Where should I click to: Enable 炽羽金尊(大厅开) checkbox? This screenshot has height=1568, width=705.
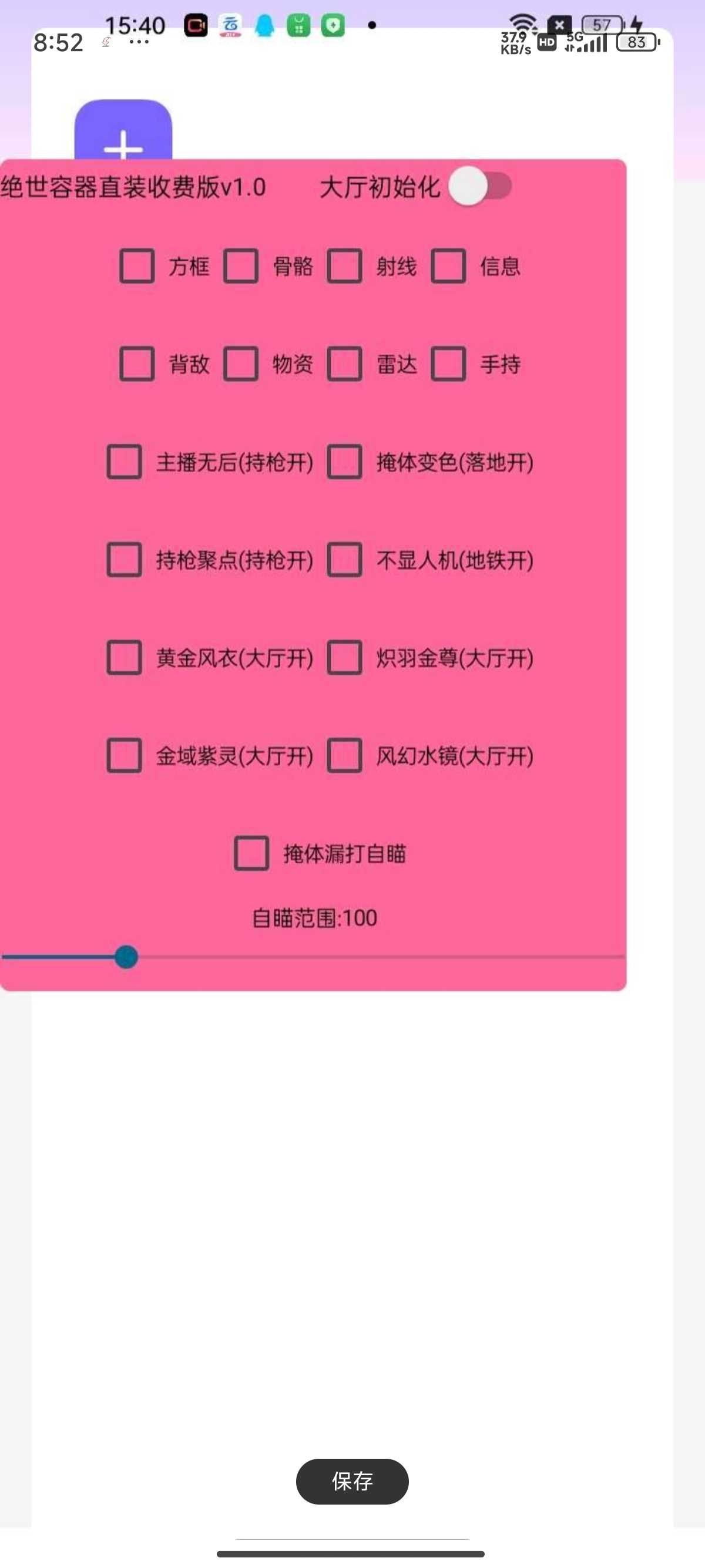[345, 658]
